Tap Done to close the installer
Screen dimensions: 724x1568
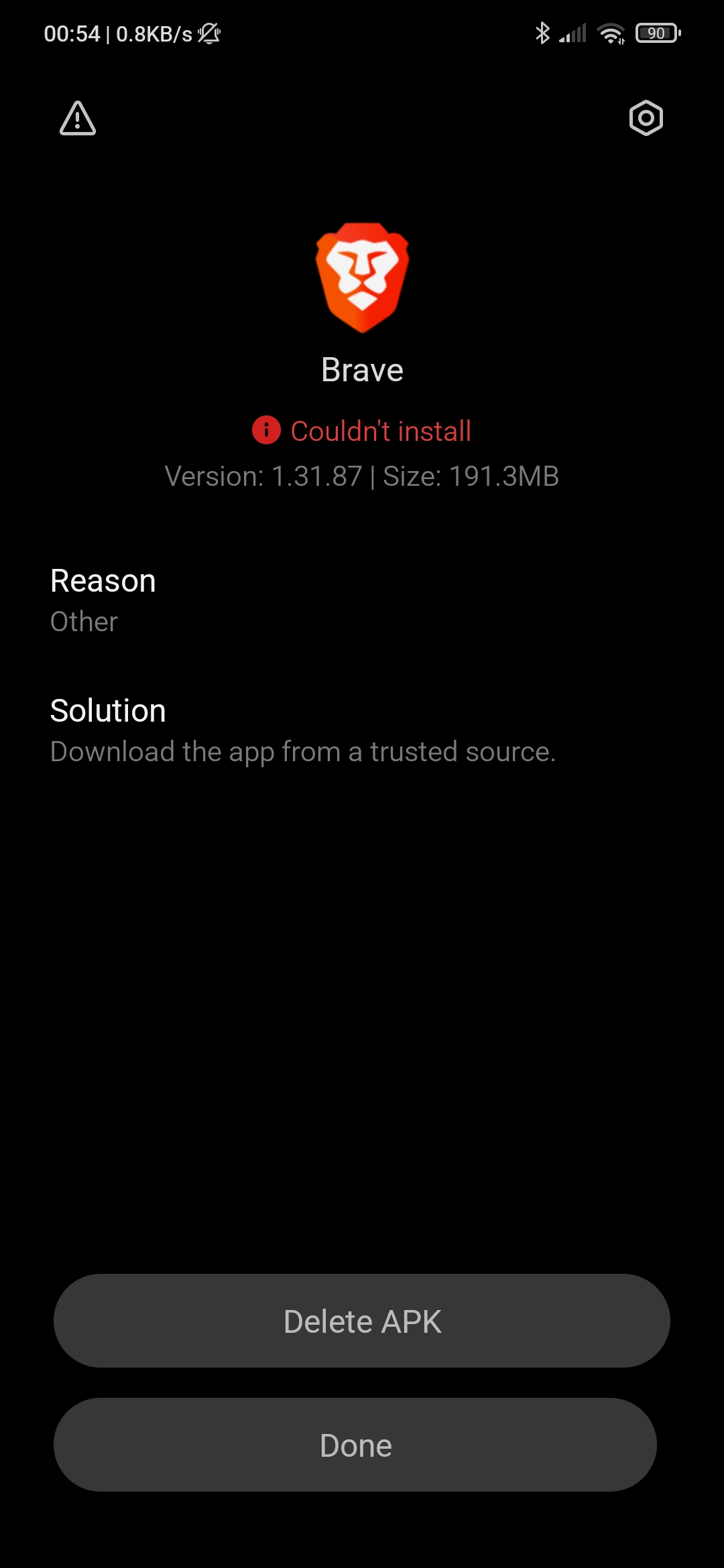(x=355, y=1445)
